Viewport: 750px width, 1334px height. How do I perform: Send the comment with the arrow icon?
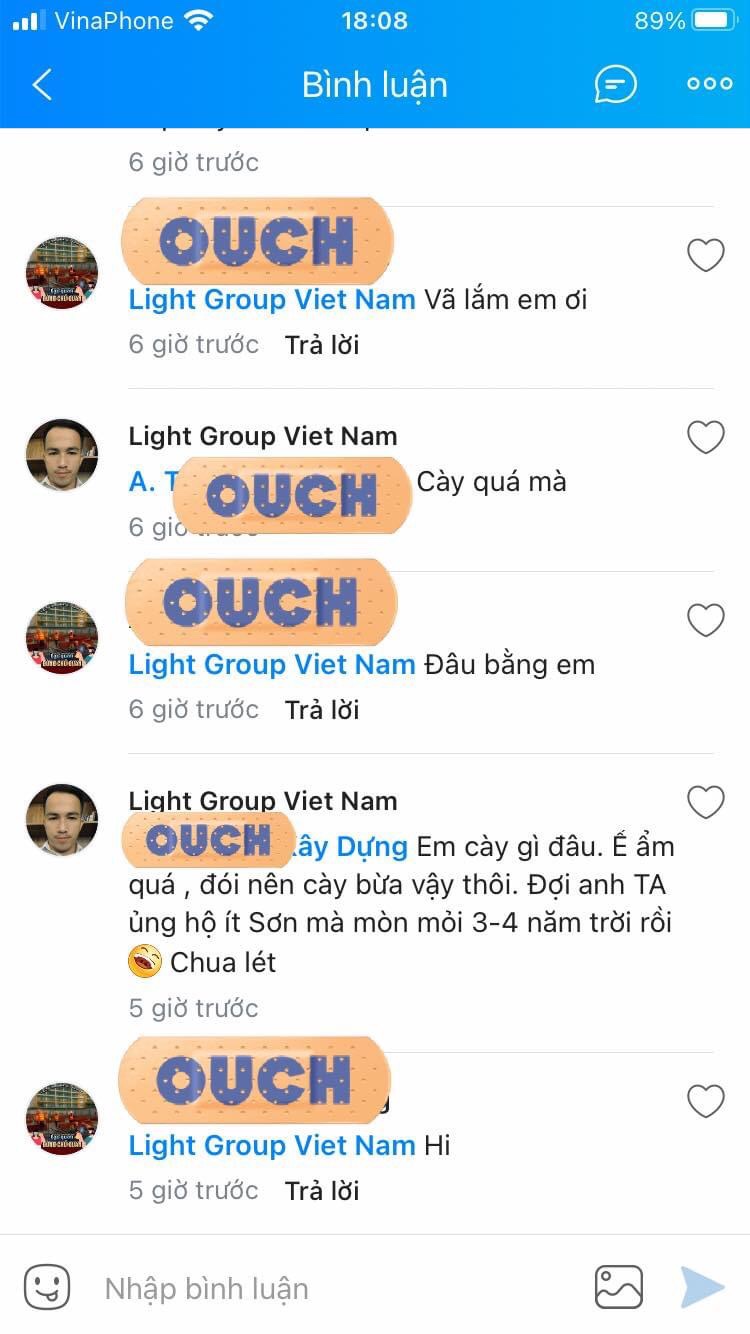(x=702, y=1287)
